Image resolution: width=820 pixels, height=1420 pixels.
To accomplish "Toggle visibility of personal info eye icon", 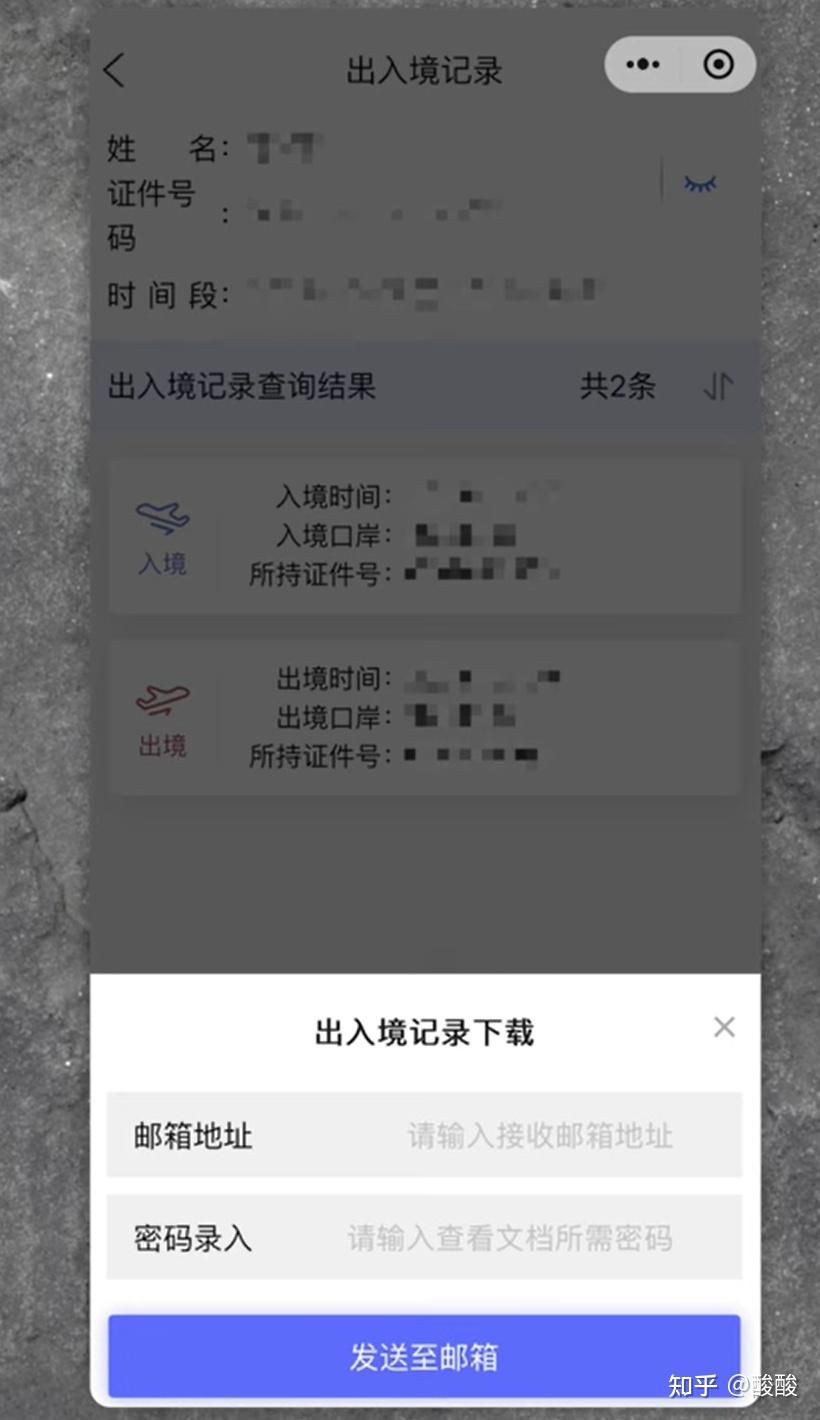I will [699, 184].
